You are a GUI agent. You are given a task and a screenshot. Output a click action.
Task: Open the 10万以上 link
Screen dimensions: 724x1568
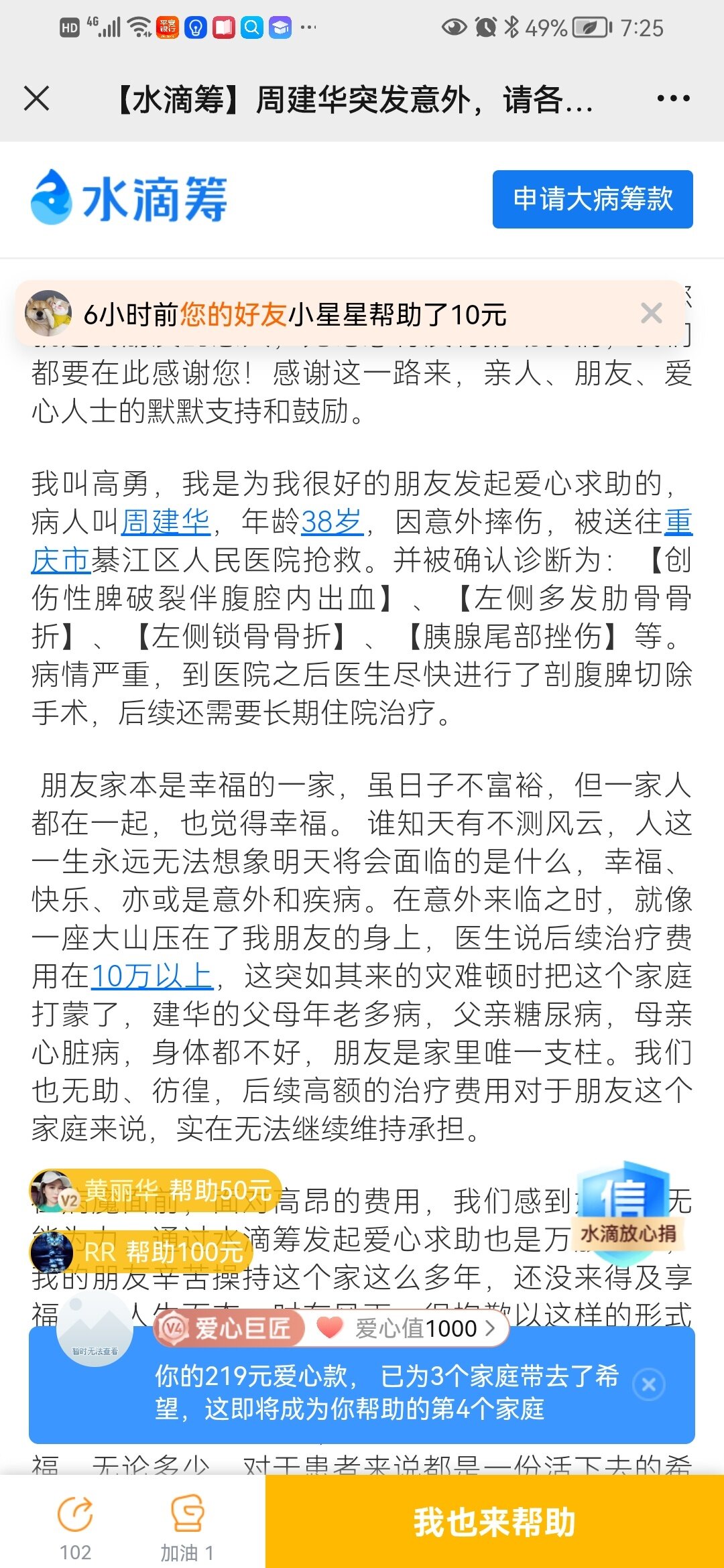152,976
